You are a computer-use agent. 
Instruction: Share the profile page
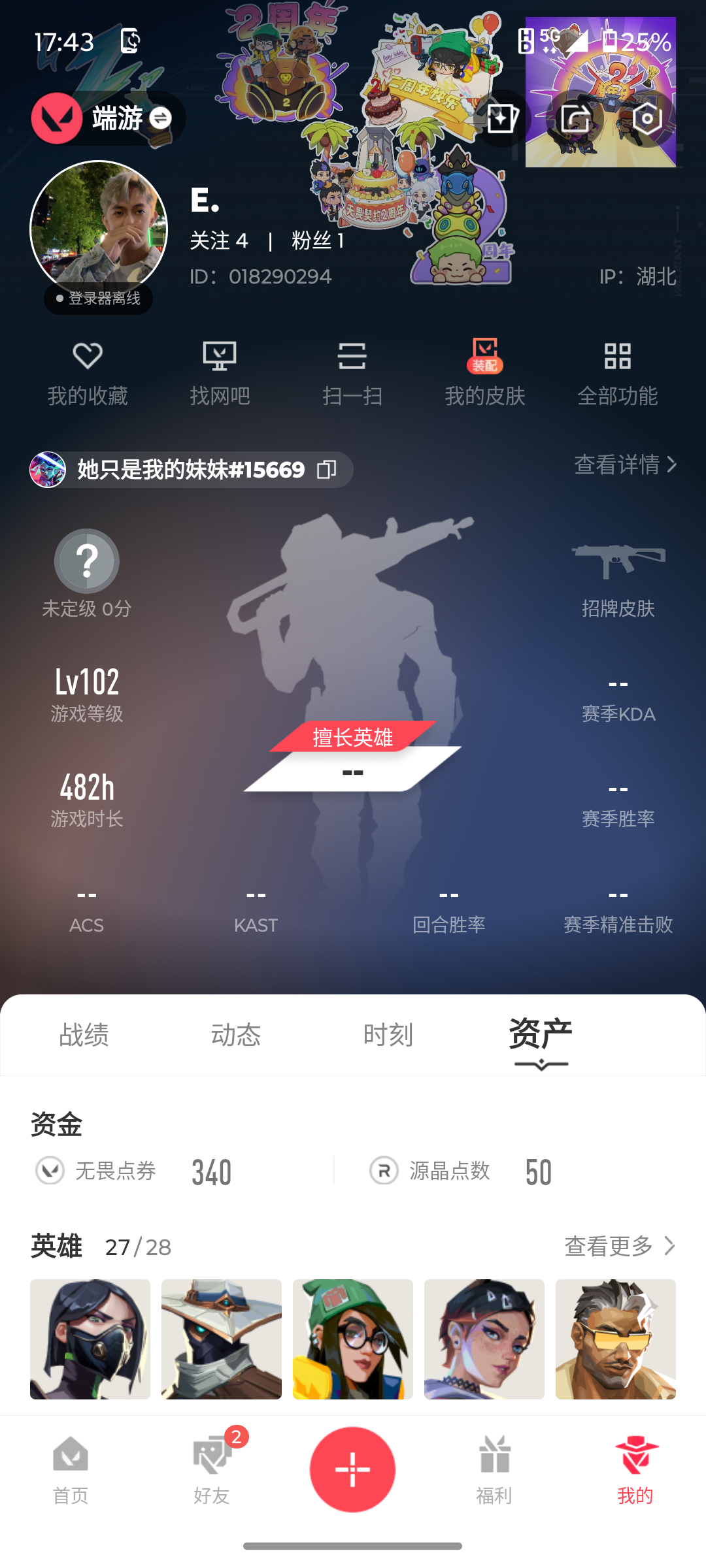(x=575, y=118)
